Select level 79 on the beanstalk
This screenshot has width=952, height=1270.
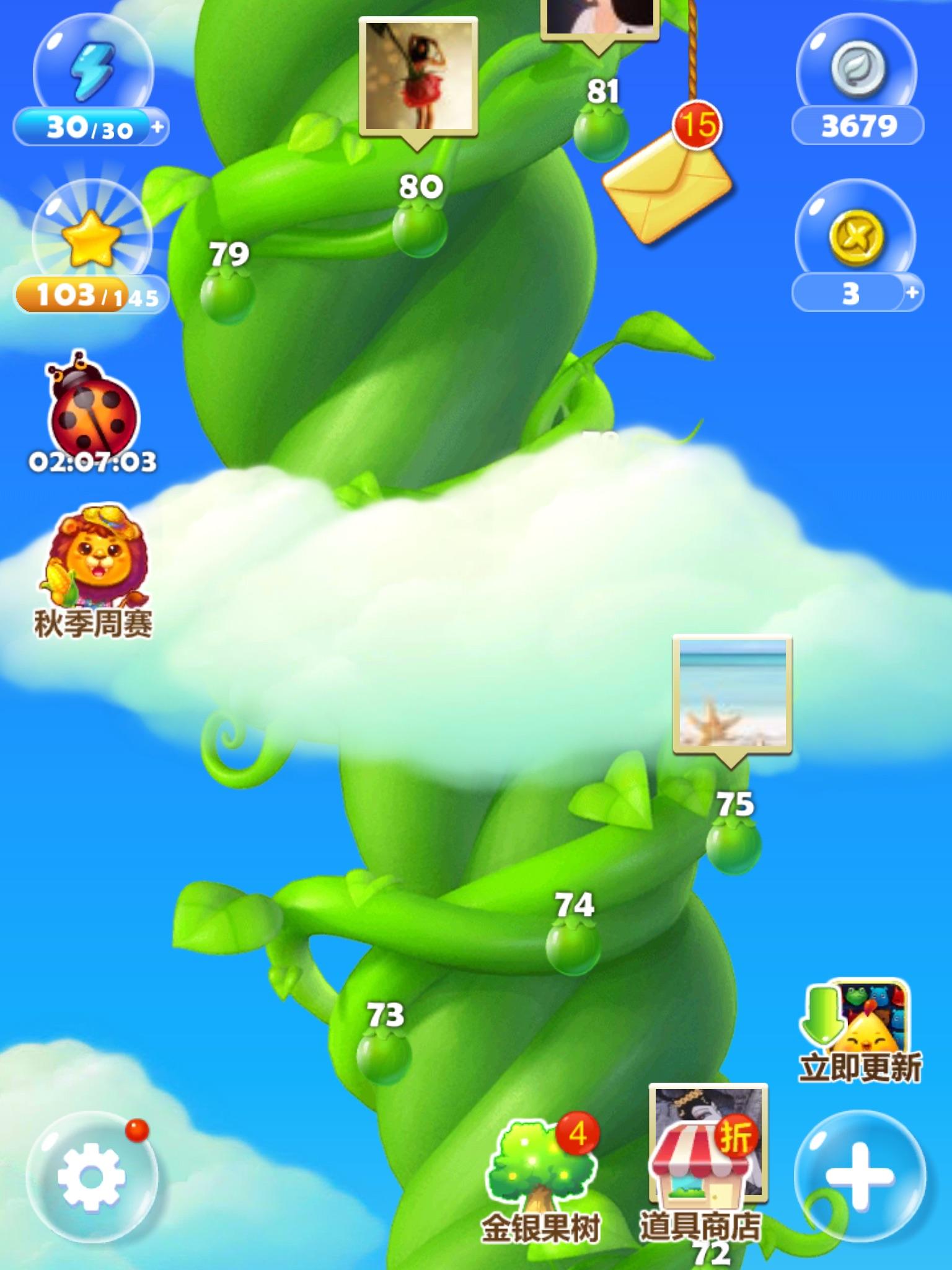coord(227,296)
